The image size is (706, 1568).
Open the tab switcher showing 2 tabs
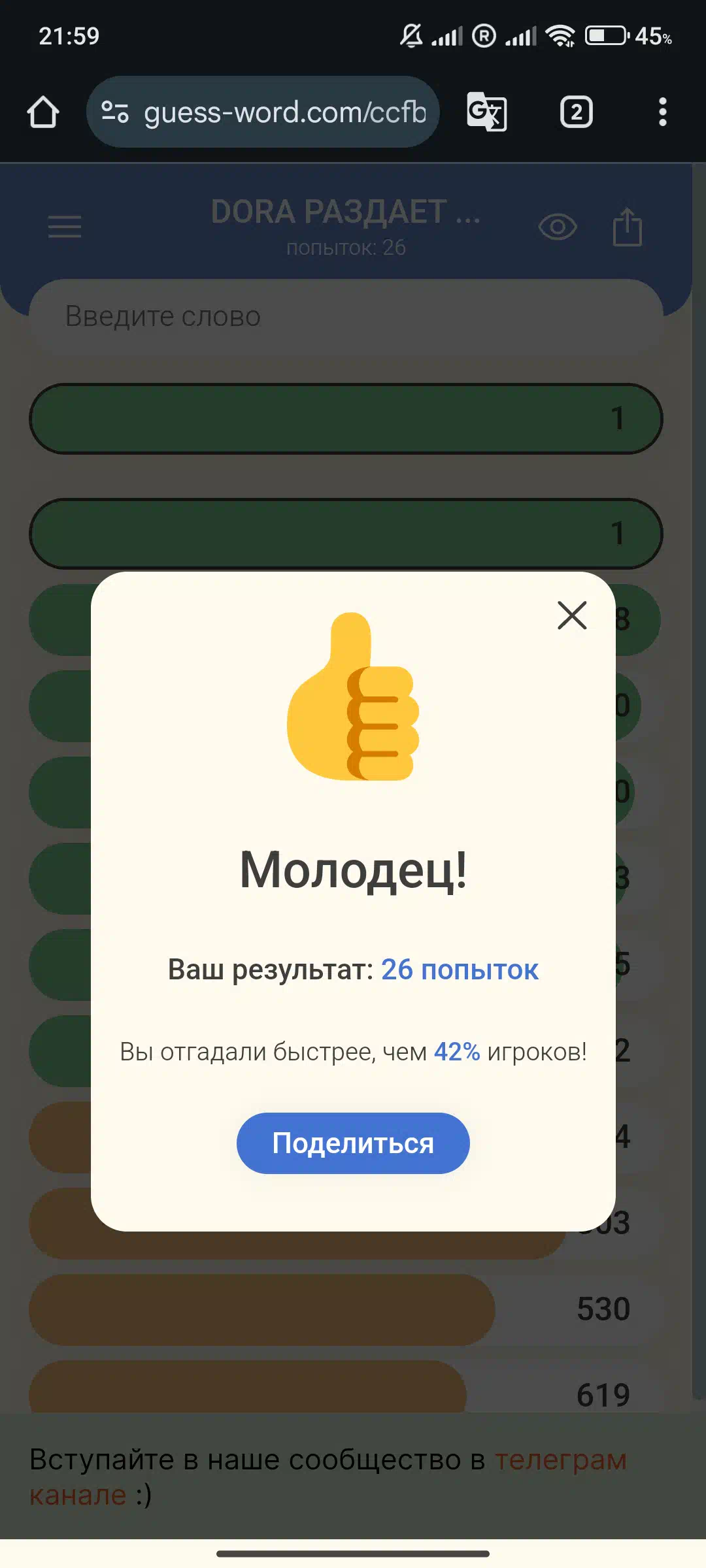click(x=576, y=112)
